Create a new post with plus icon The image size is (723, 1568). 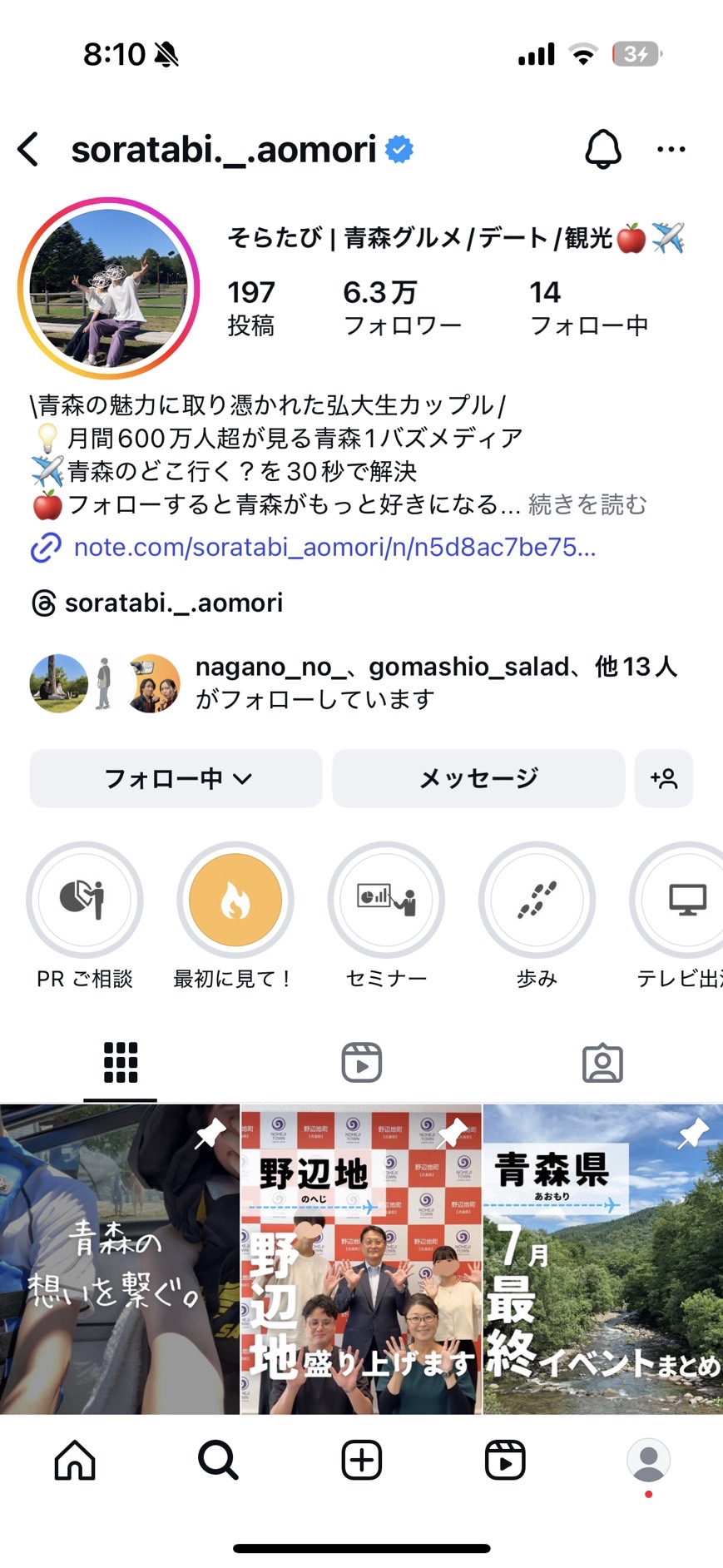[x=361, y=1460]
